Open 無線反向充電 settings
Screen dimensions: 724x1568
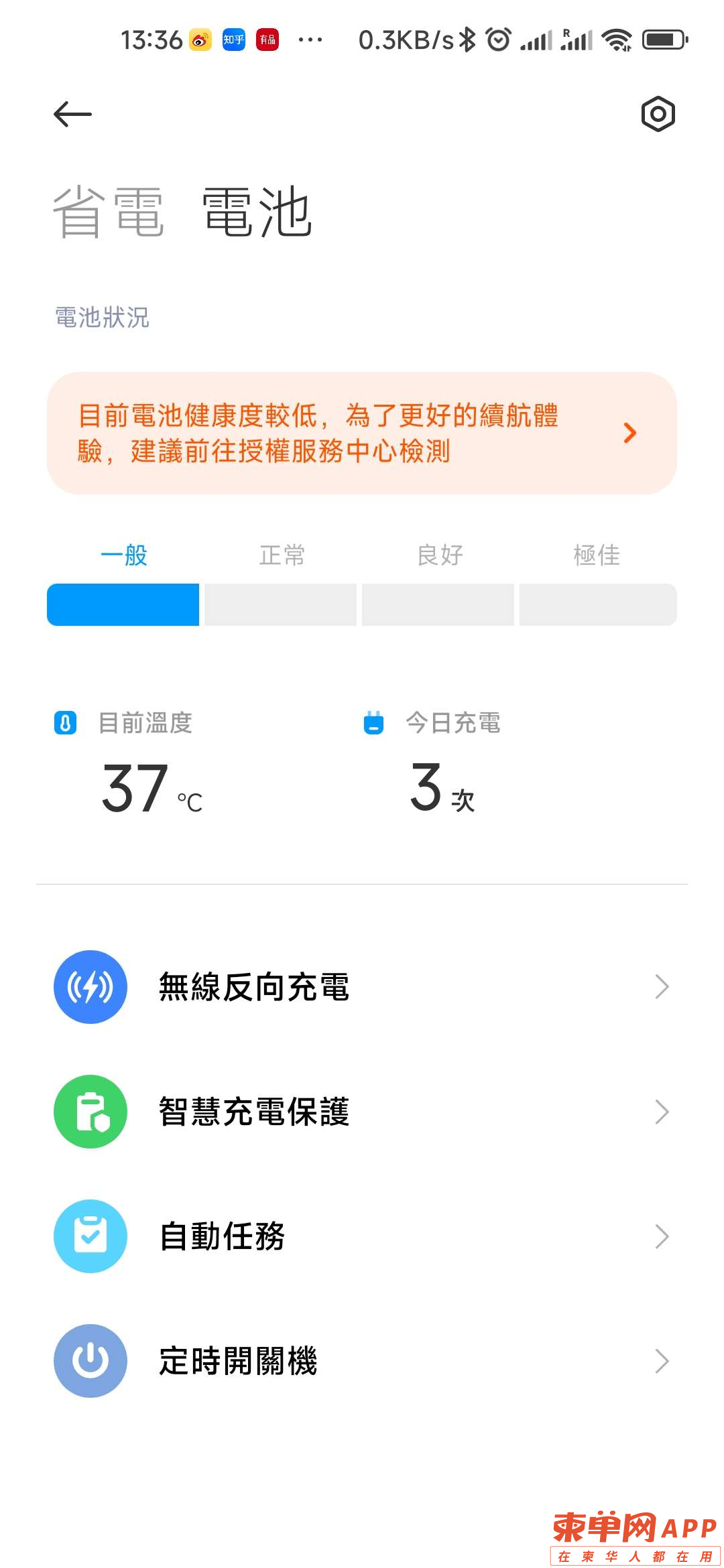pyautogui.click(x=362, y=987)
